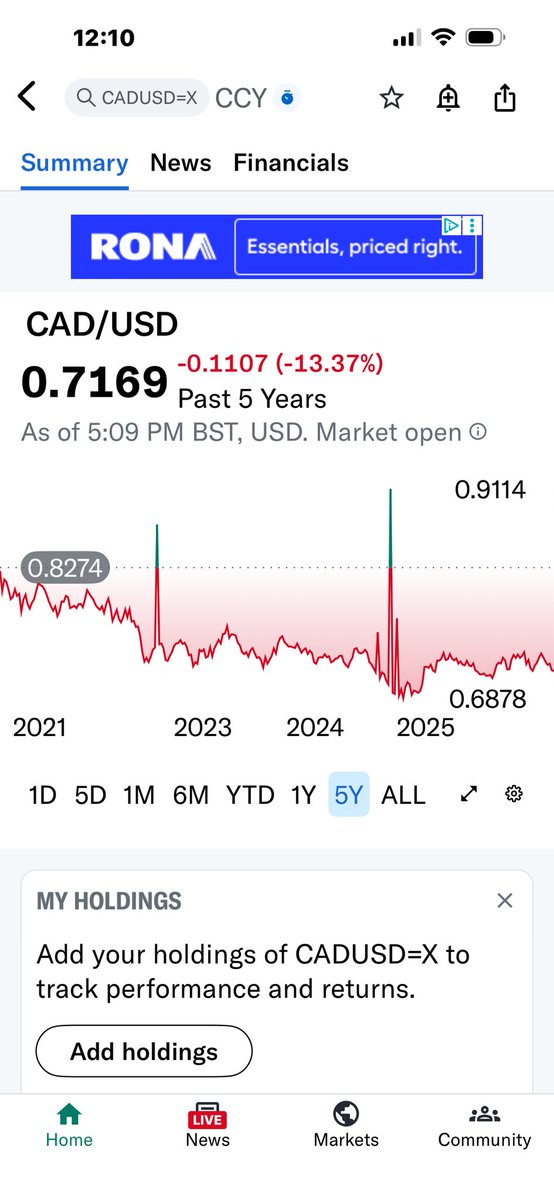Open chart settings gear
Screen dimensions: 554x1200
514,794
